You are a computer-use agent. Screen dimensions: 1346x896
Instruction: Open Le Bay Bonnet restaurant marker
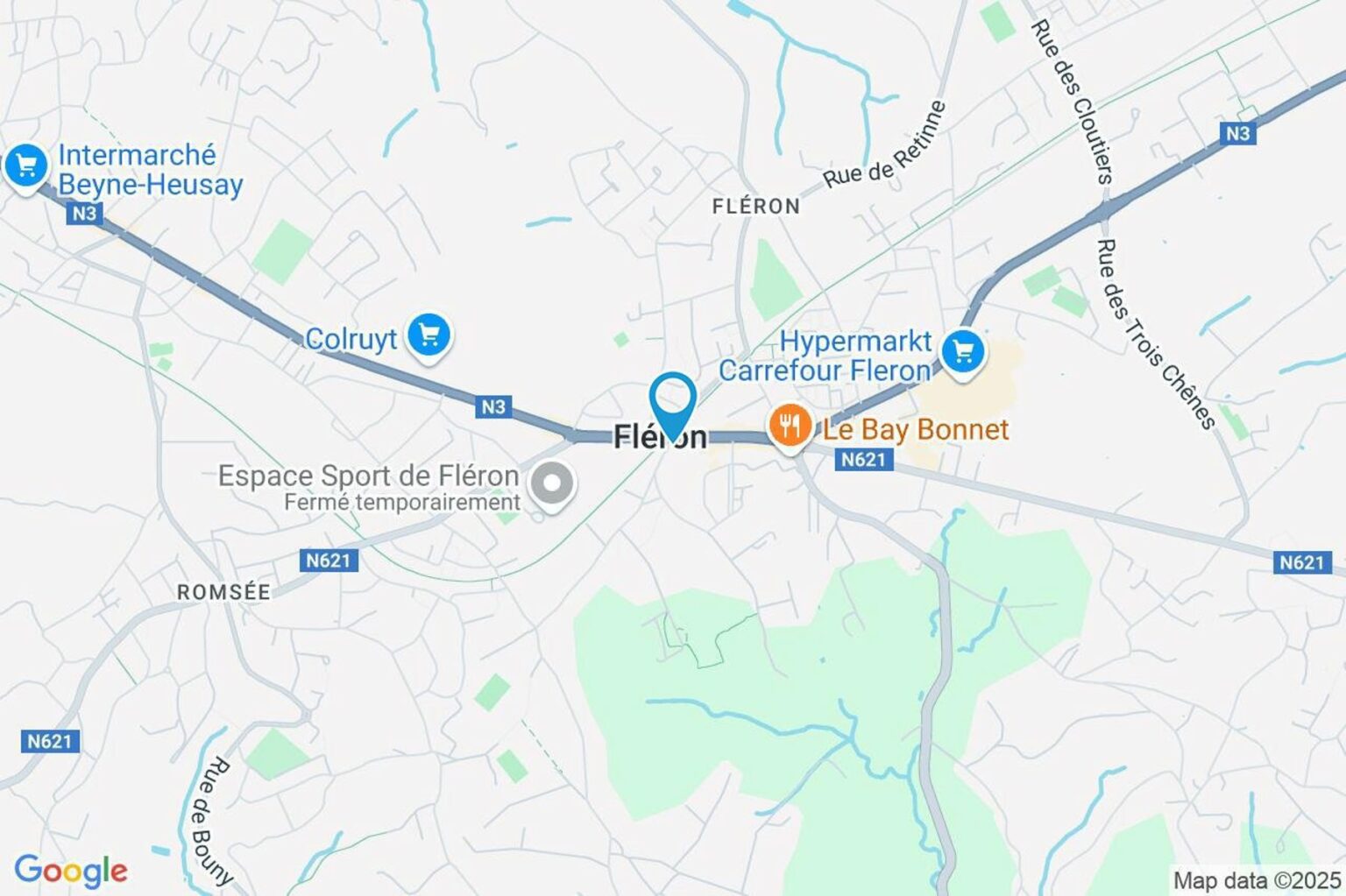[790, 427]
